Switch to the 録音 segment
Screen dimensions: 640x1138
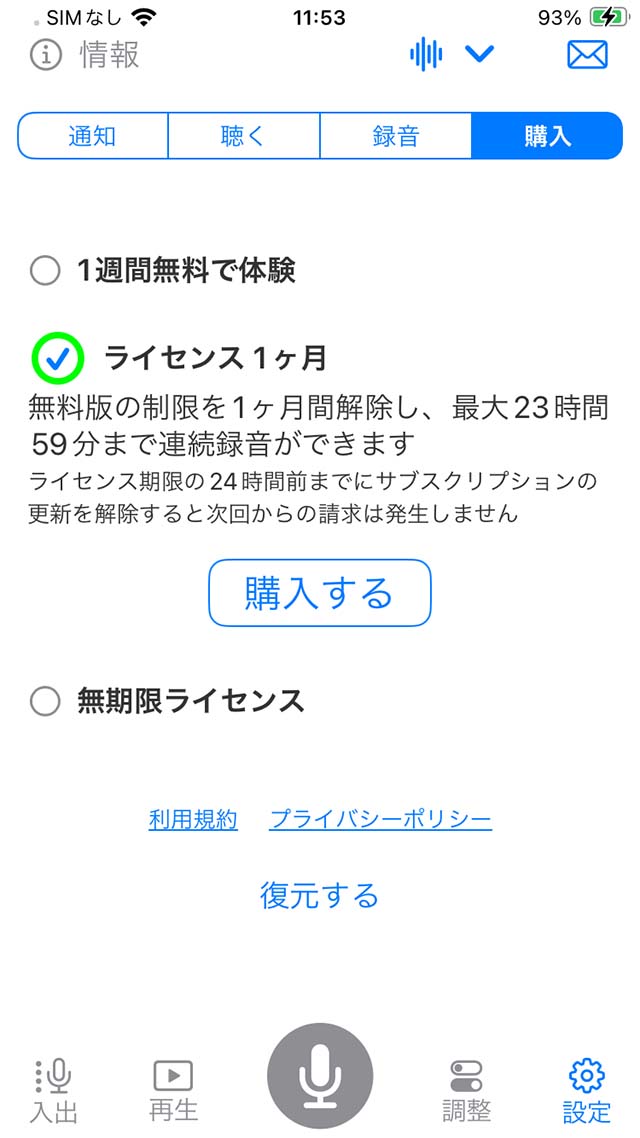(395, 136)
